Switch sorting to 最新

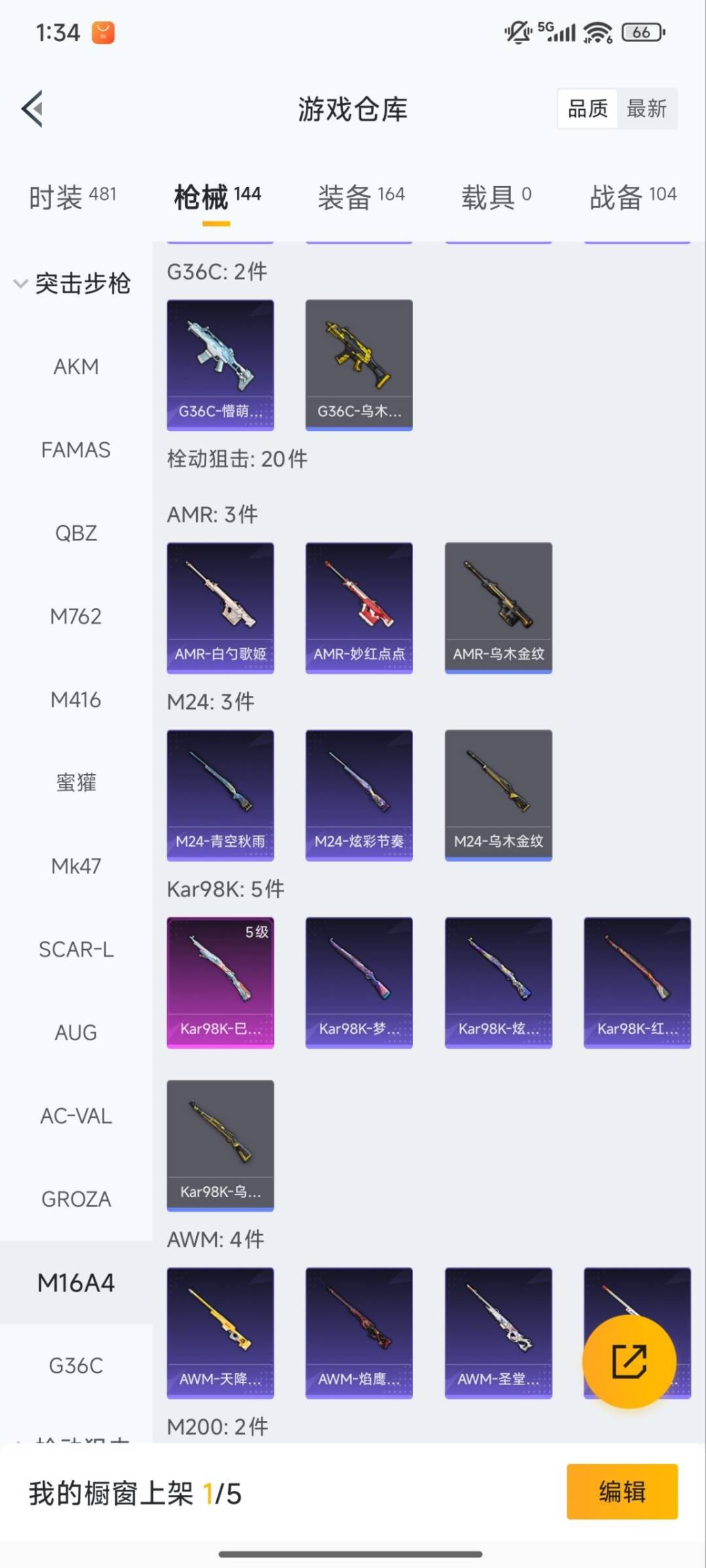(x=647, y=108)
